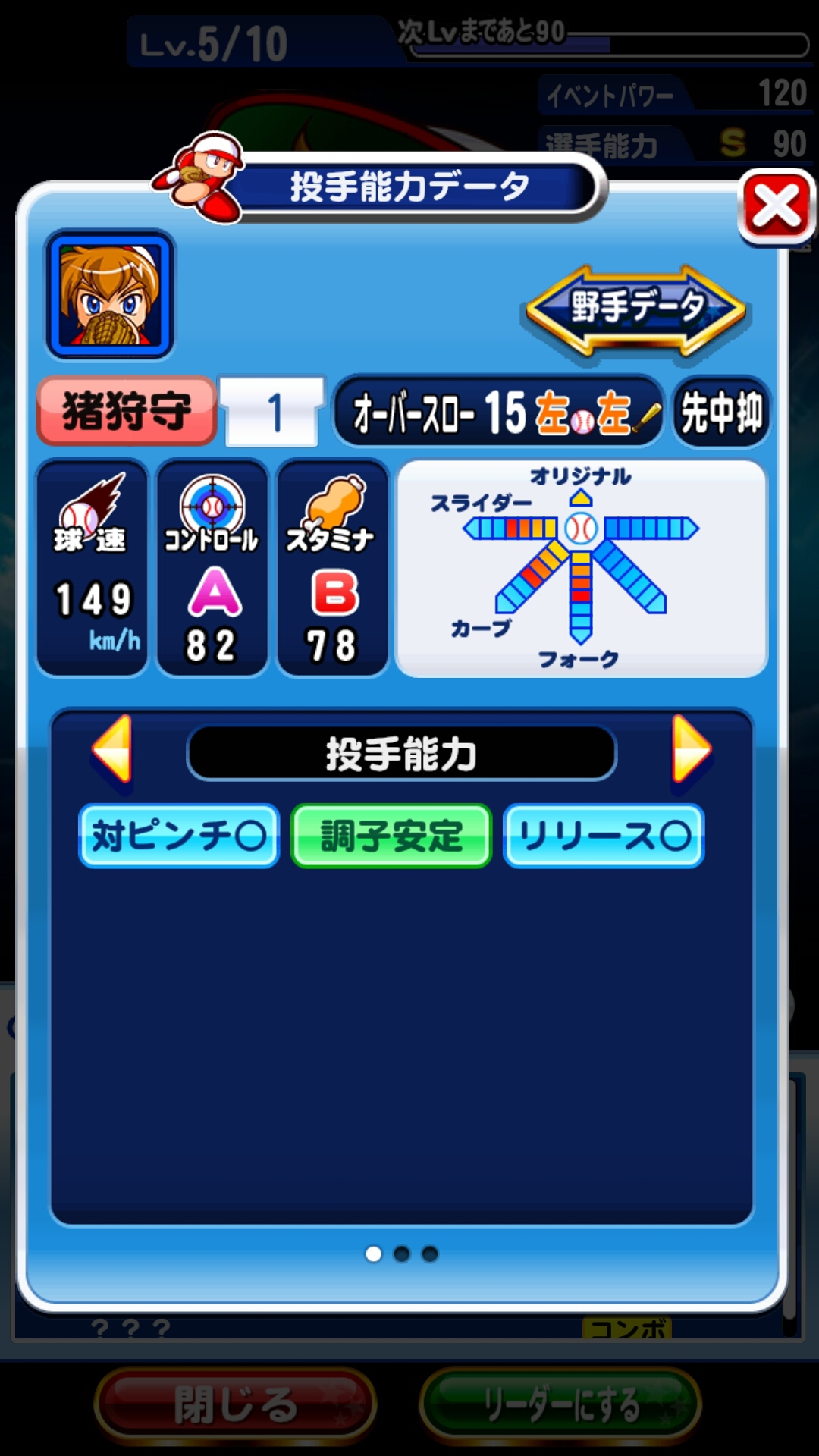Switch to 野手データ view
This screenshot has width=819, height=1456.
pyautogui.click(x=635, y=309)
